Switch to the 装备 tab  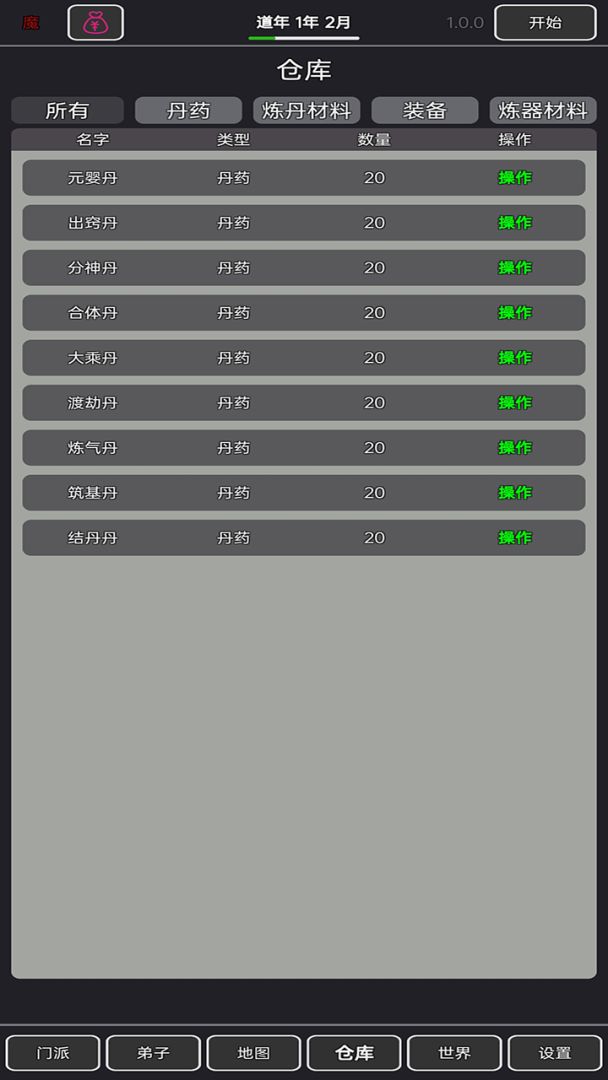[x=424, y=110]
